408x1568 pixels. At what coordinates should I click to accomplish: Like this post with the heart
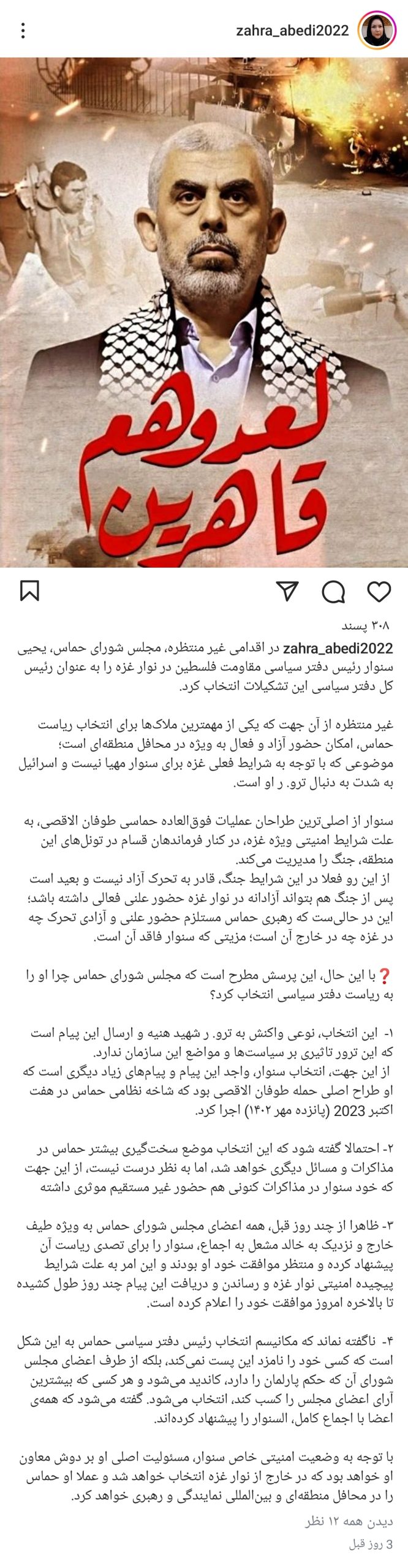tap(379, 591)
